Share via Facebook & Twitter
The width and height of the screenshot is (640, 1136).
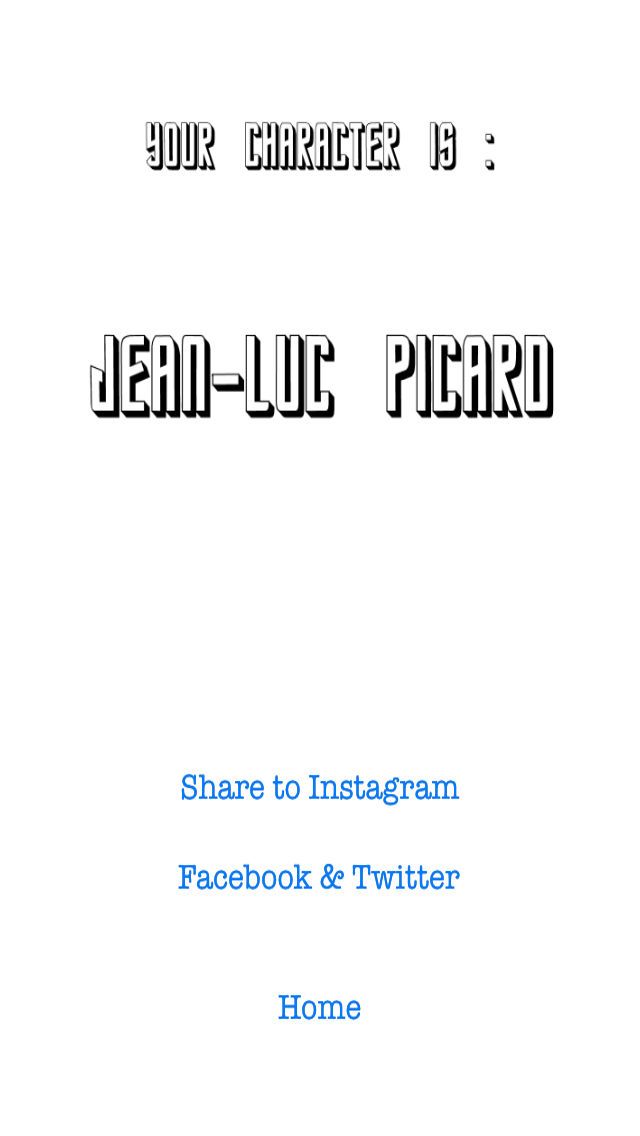click(319, 878)
